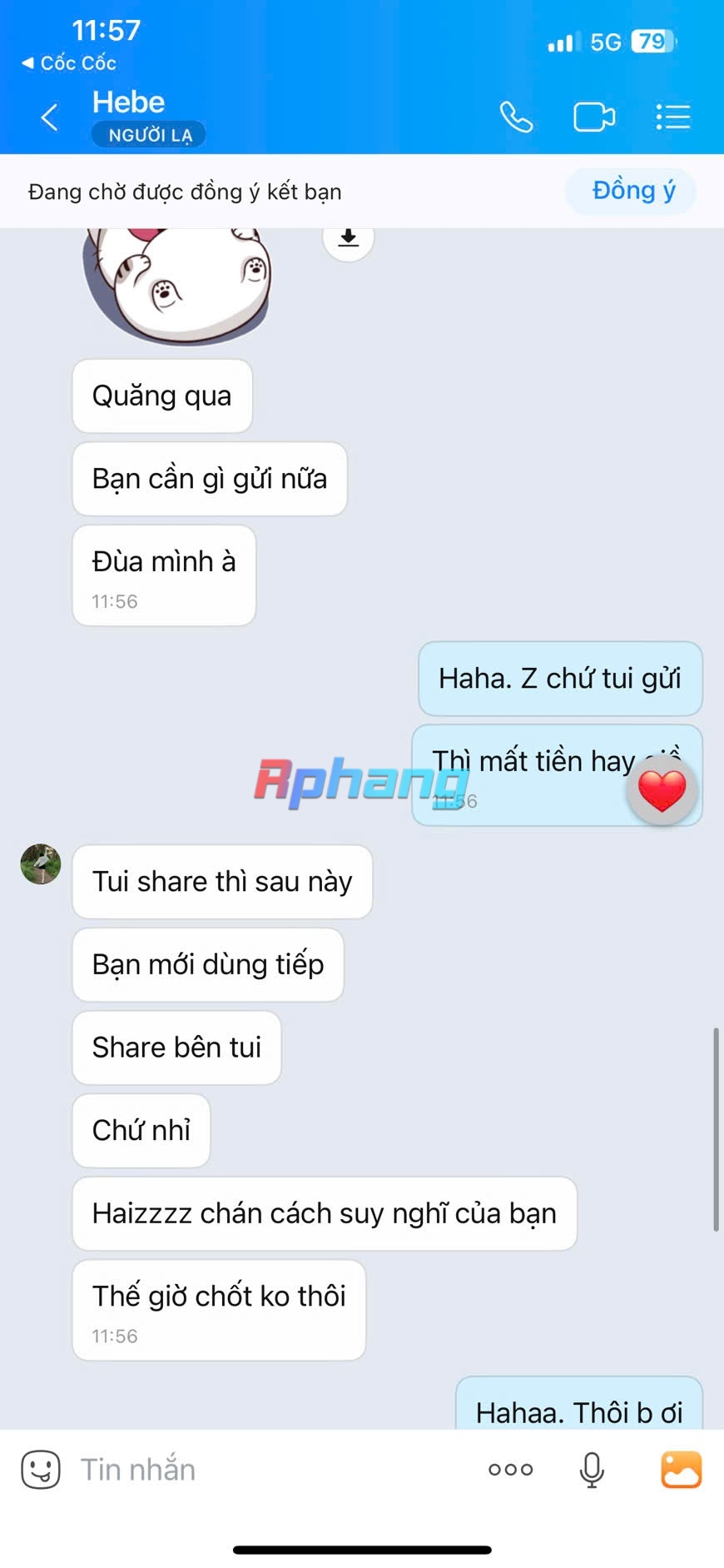This screenshot has height=1568, width=724.
Task: Start a video call with Hebe
Action: coord(594,117)
